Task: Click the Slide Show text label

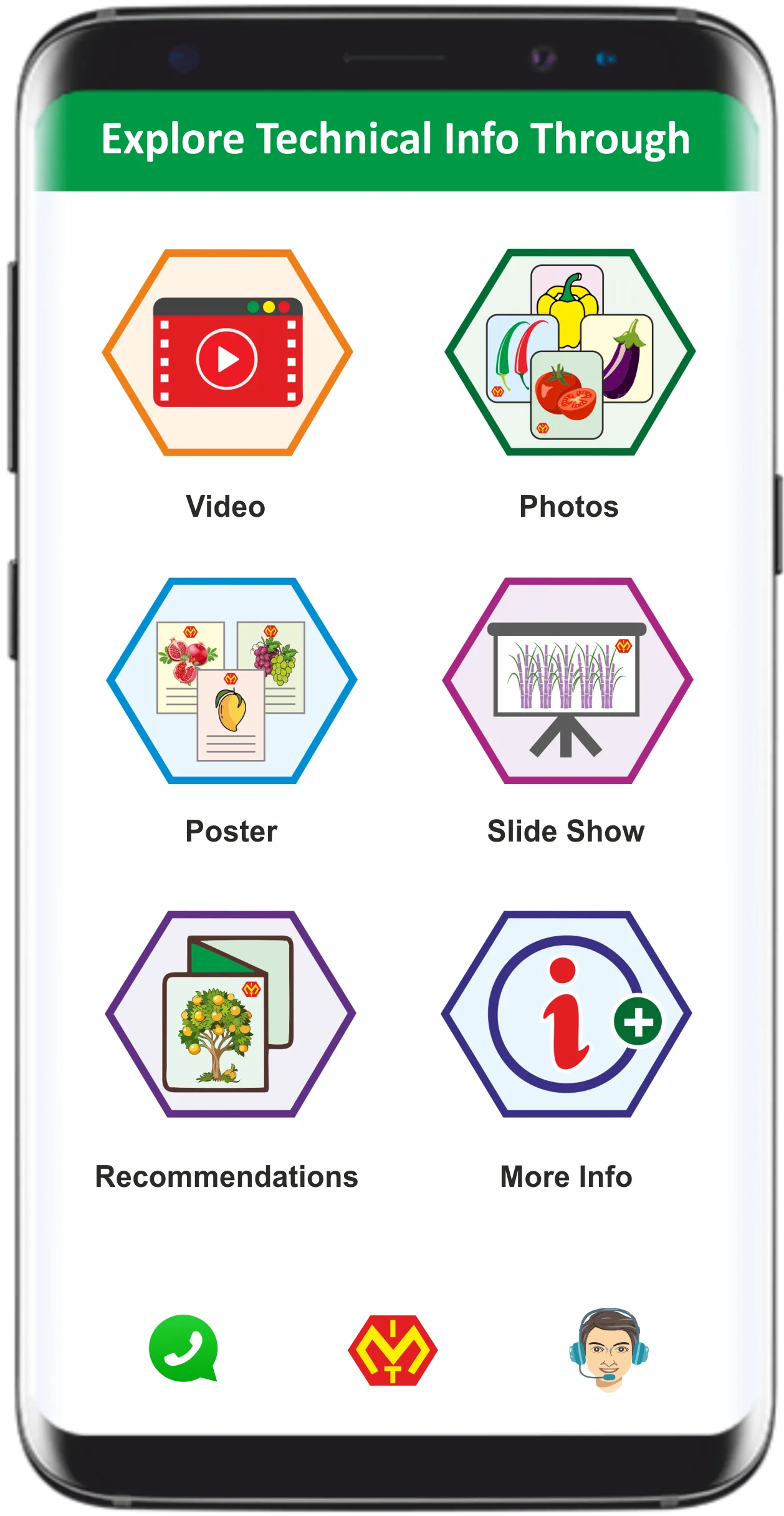Action: point(566,832)
